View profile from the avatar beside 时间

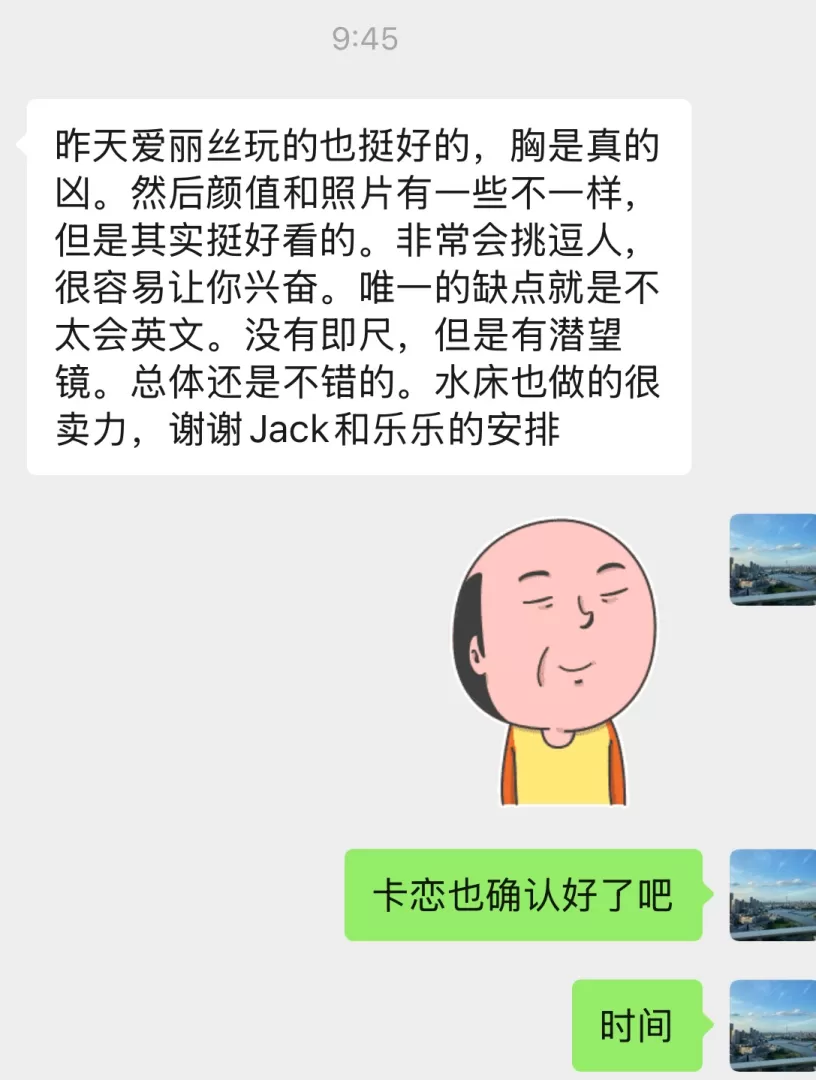coord(773,1025)
